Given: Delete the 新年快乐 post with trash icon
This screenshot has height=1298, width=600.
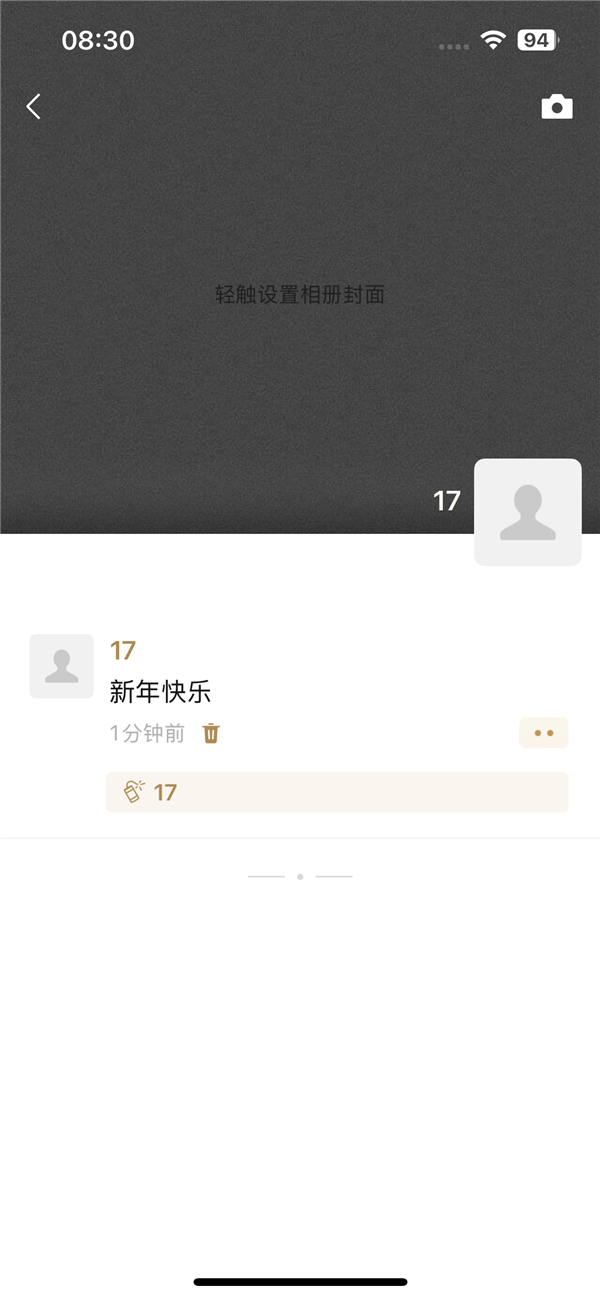Looking at the screenshot, I should [211, 734].
